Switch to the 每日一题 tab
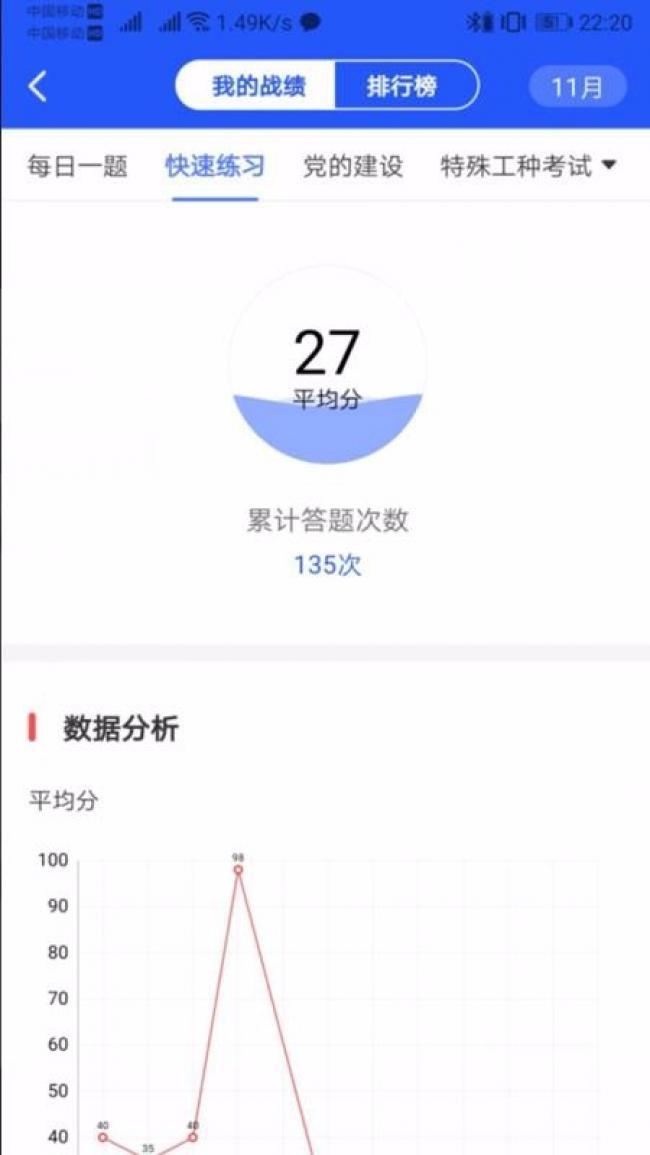The height and width of the screenshot is (1155, 650). click(x=77, y=166)
